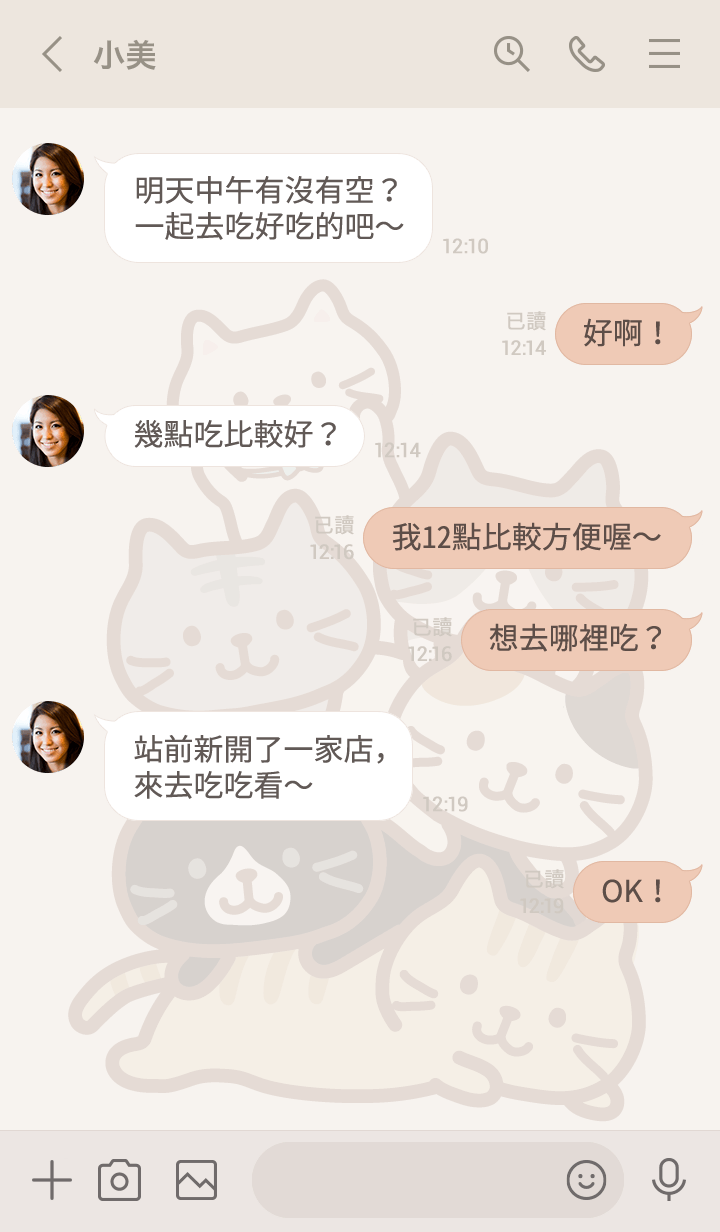Open the plus attachment options

52,1181
